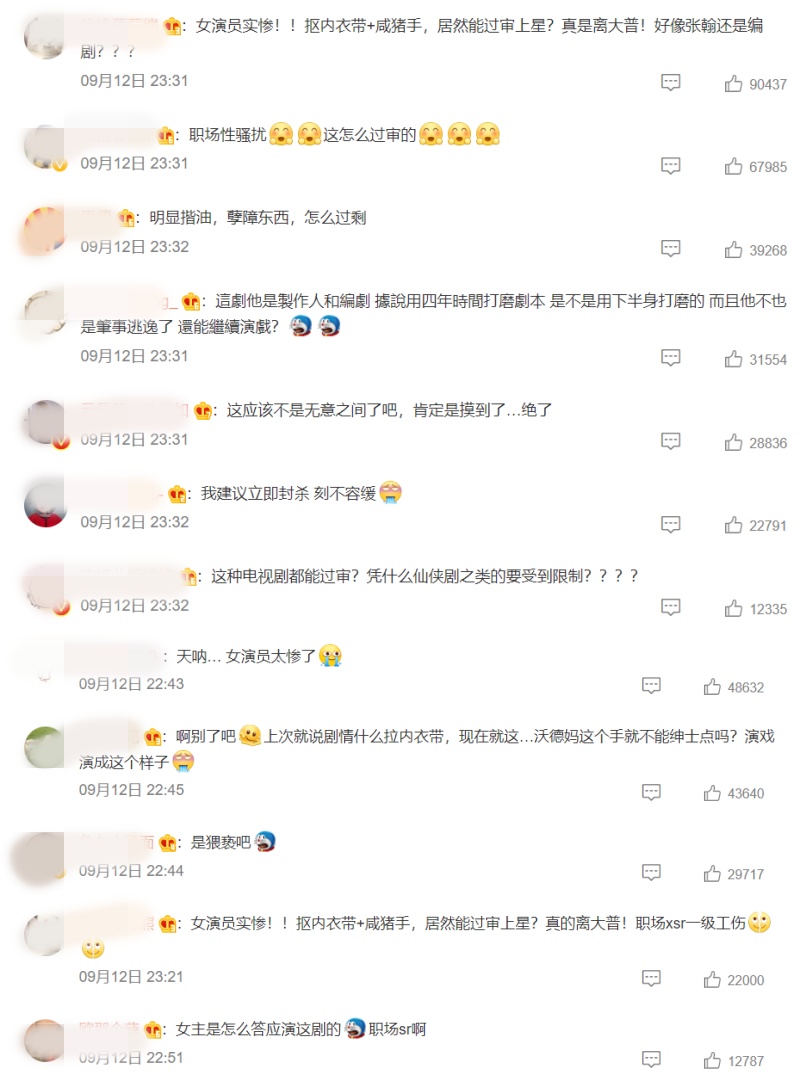Like the 是猥亵吧 comment
Image resolution: width=800 pixels, height=1087 pixels.
tap(712, 874)
